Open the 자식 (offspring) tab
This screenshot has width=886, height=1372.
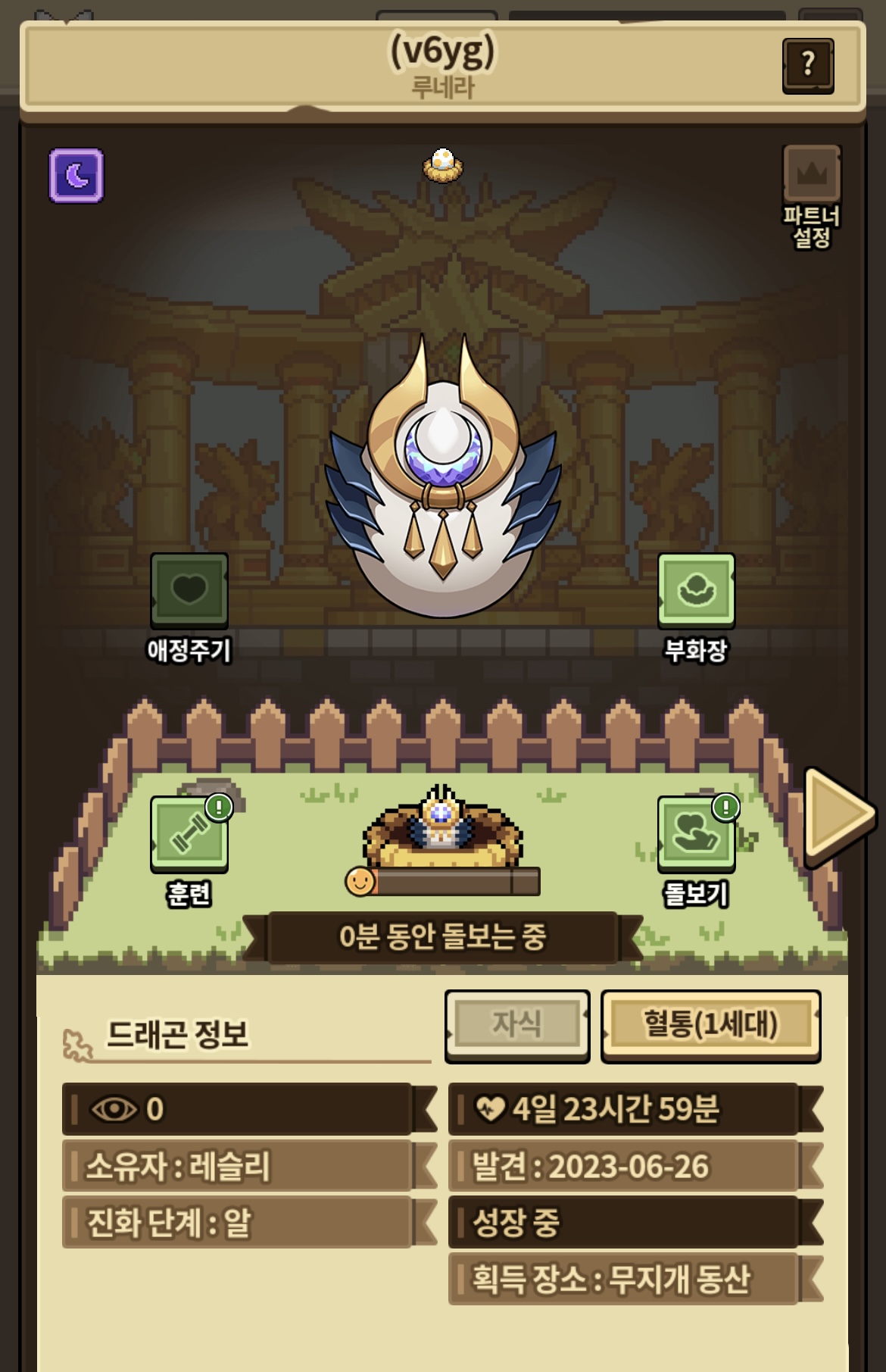[x=517, y=1025]
